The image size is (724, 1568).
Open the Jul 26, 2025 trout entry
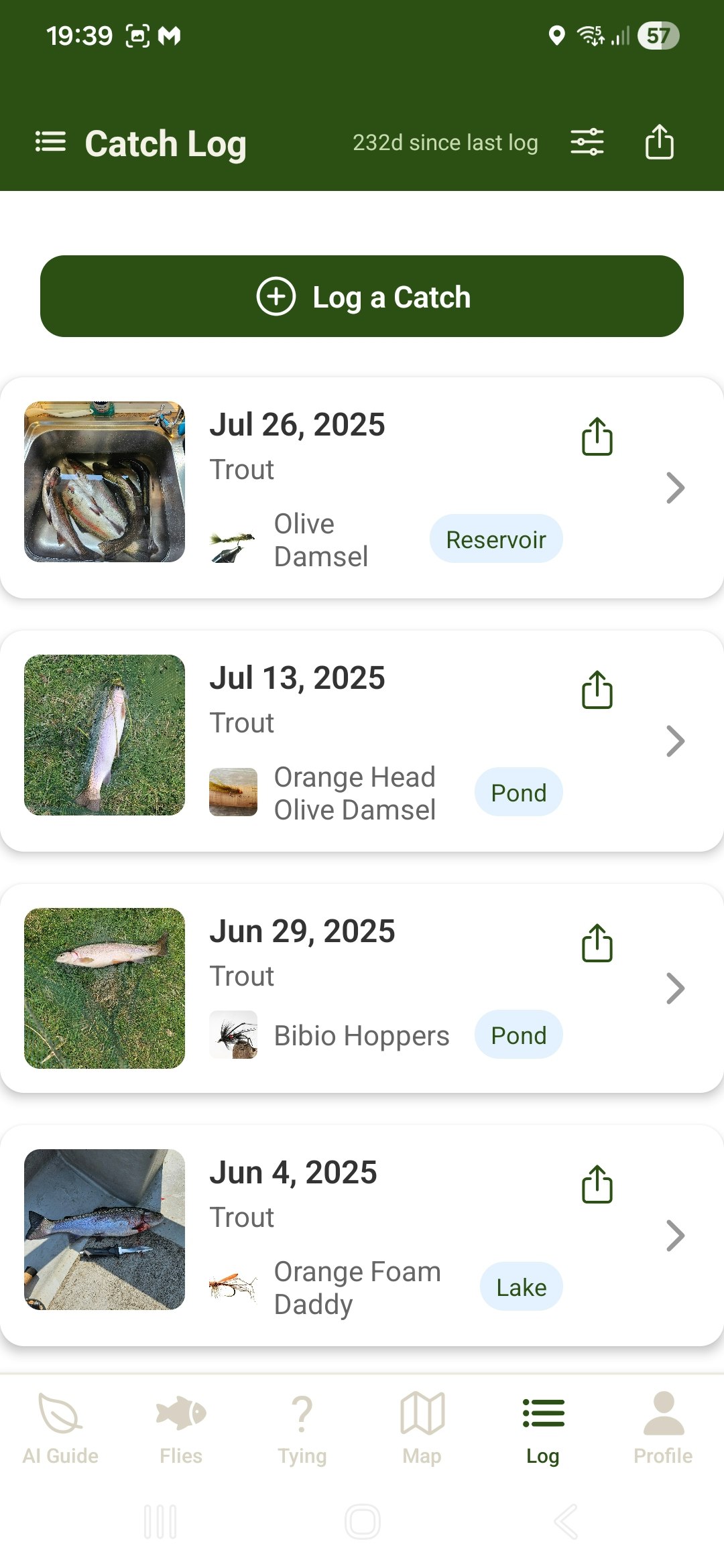tap(675, 488)
